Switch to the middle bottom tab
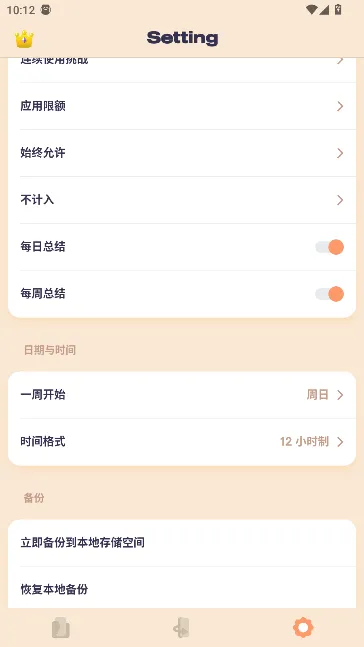 182,628
